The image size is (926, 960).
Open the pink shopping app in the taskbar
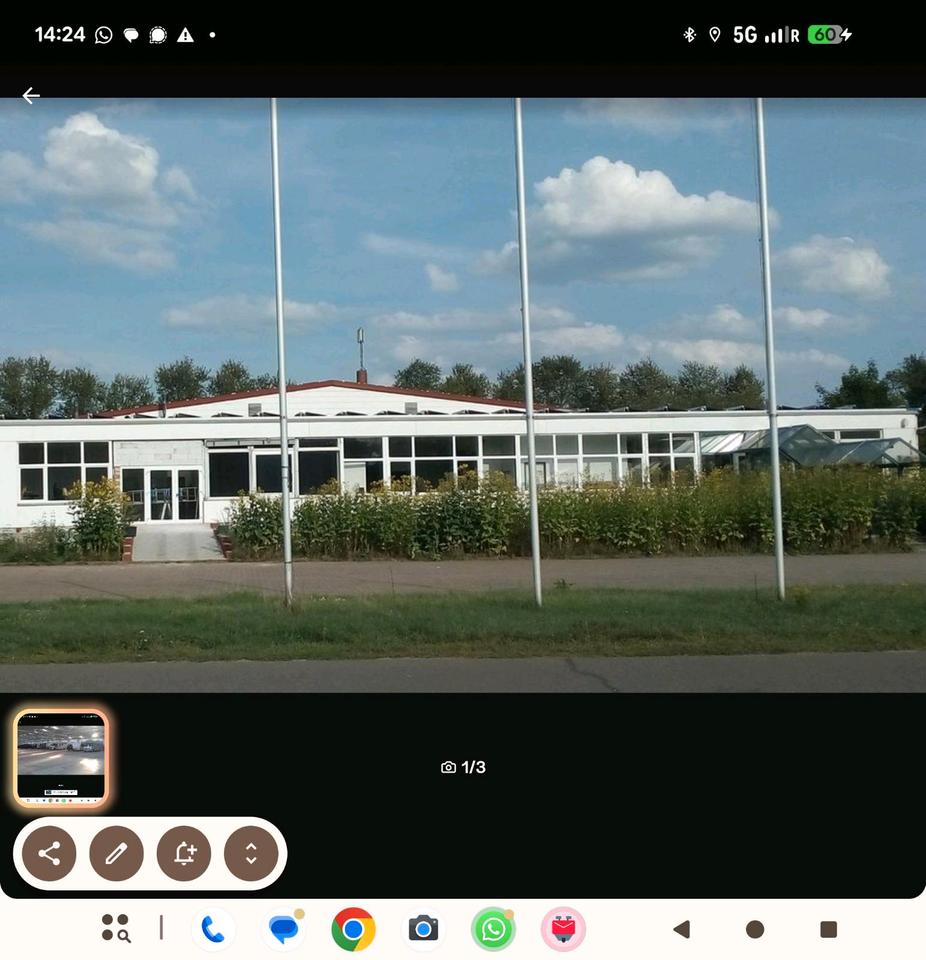(563, 929)
